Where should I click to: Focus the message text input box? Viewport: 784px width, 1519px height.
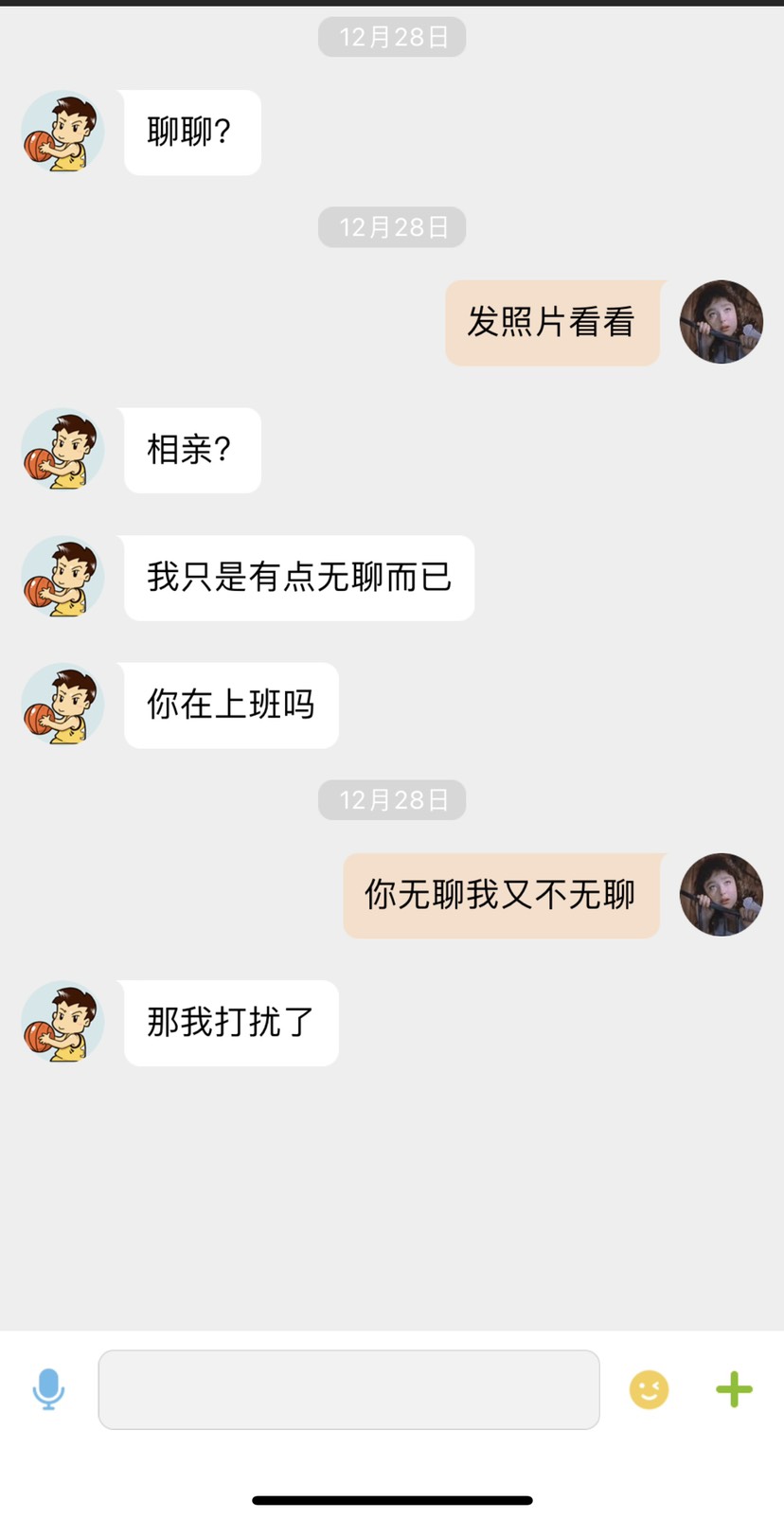[348, 1389]
